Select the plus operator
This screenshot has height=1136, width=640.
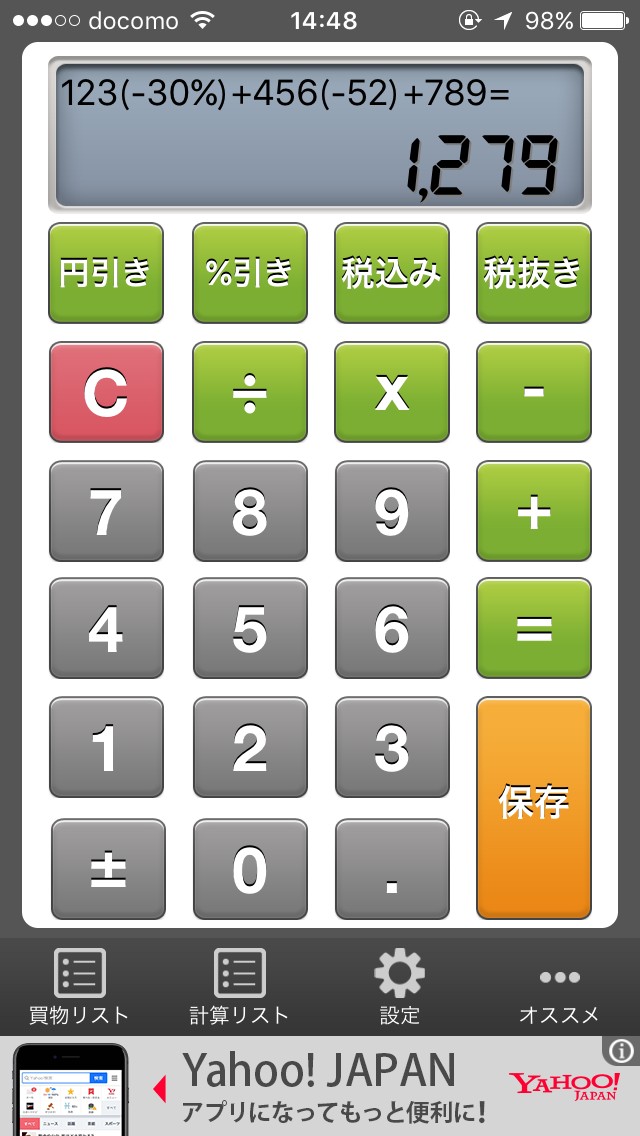[533, 511]
